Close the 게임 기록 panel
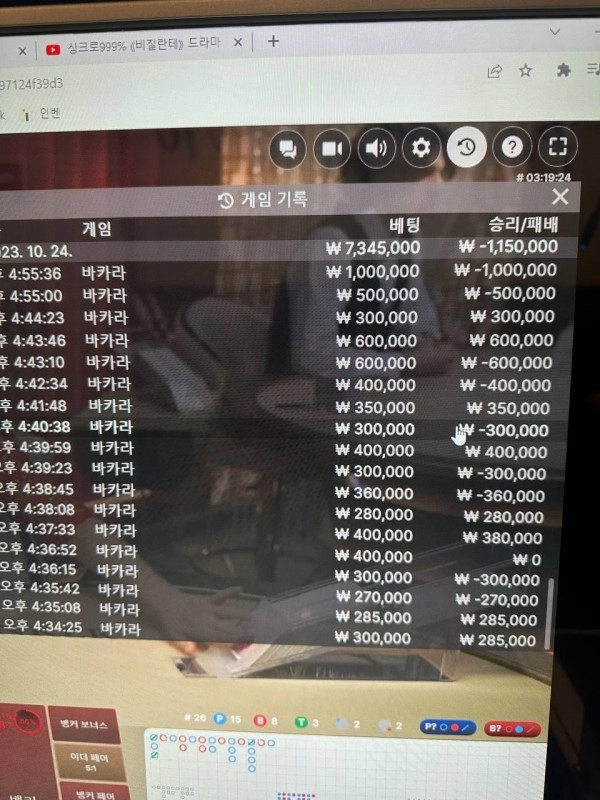This screenshot has width=600, height=800. click(x=560, y=197)
